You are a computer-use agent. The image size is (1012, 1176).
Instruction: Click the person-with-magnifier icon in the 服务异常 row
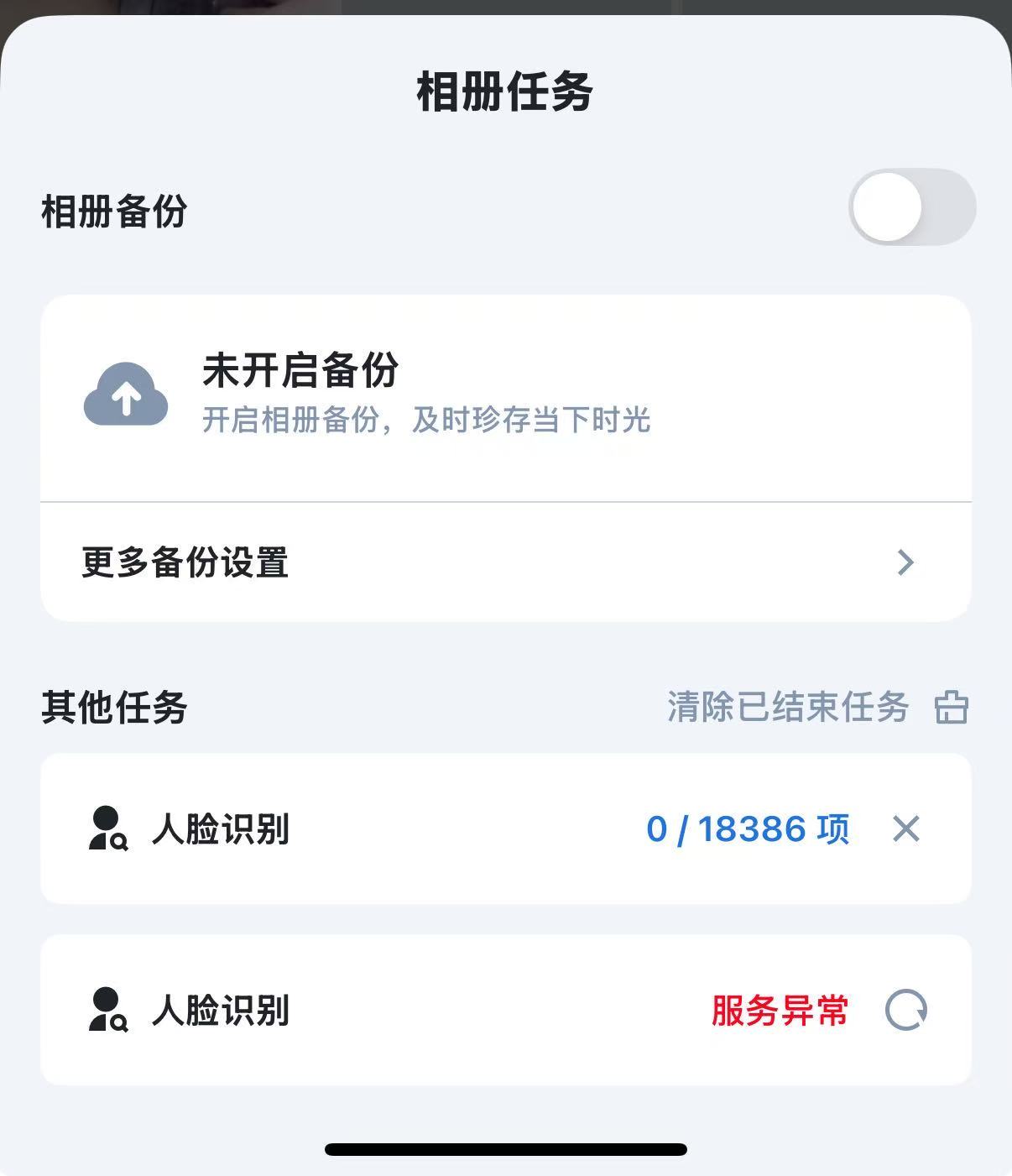[107, 1011]
